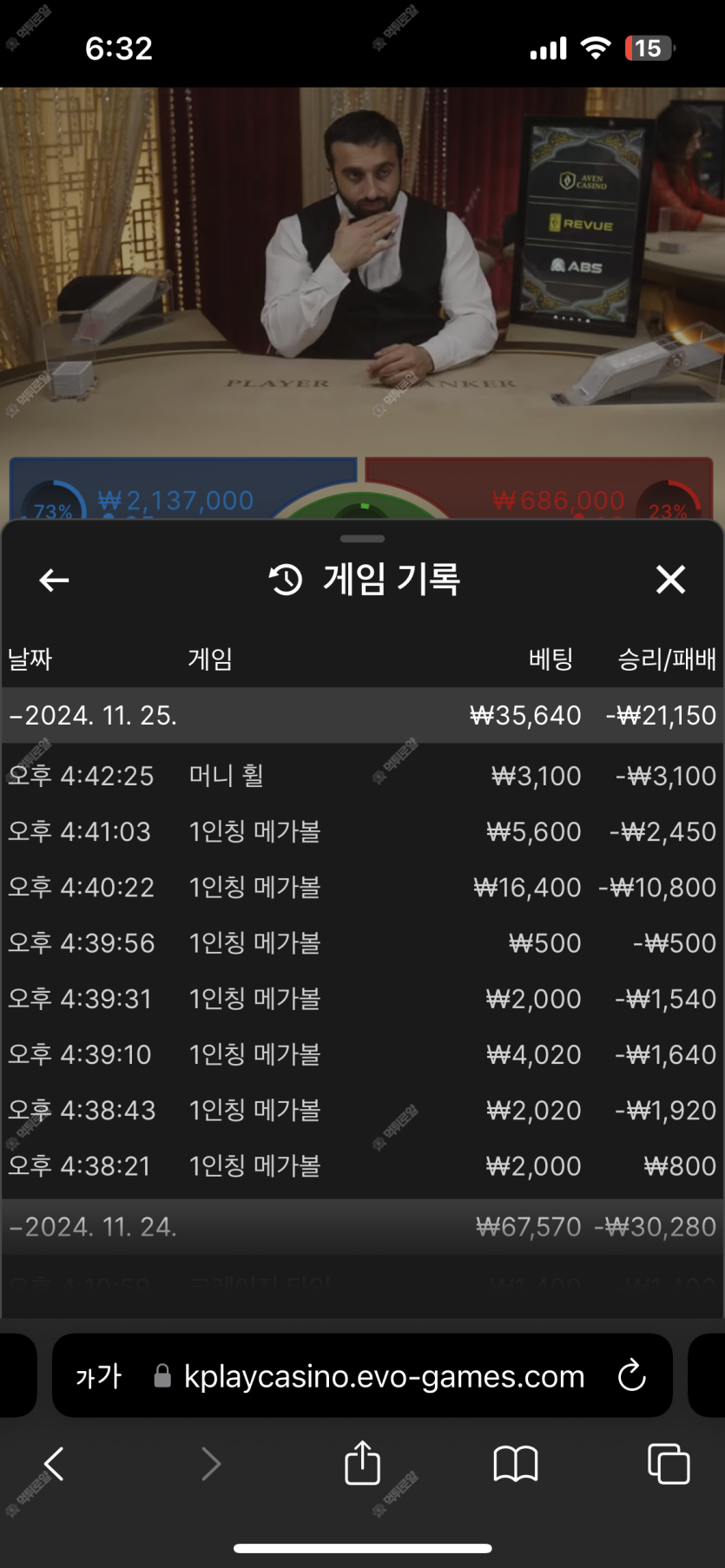Share this page
This screenshot has width=725, height=1568.
(362, 1463)
